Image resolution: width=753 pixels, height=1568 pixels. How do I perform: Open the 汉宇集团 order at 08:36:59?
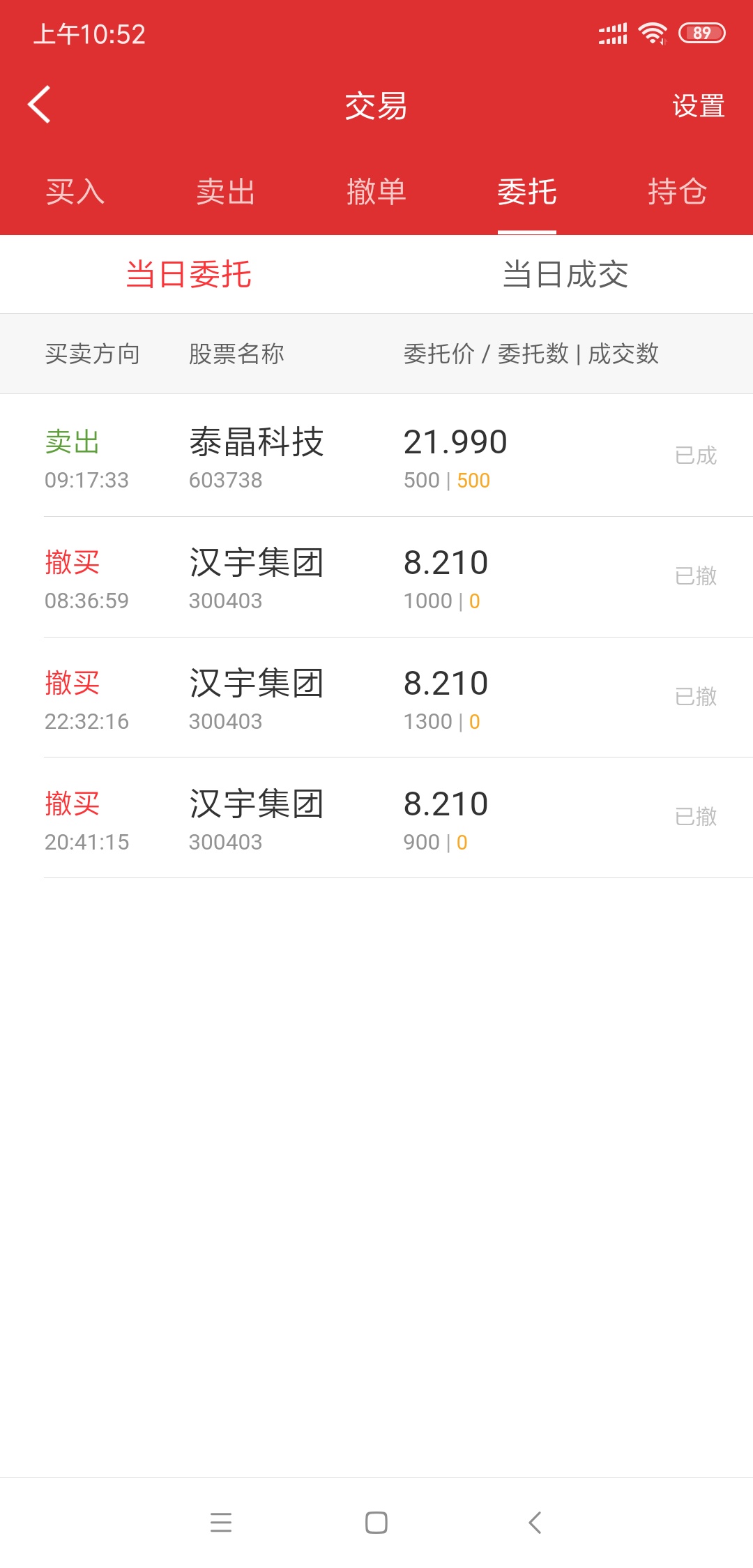pos(376,577)
